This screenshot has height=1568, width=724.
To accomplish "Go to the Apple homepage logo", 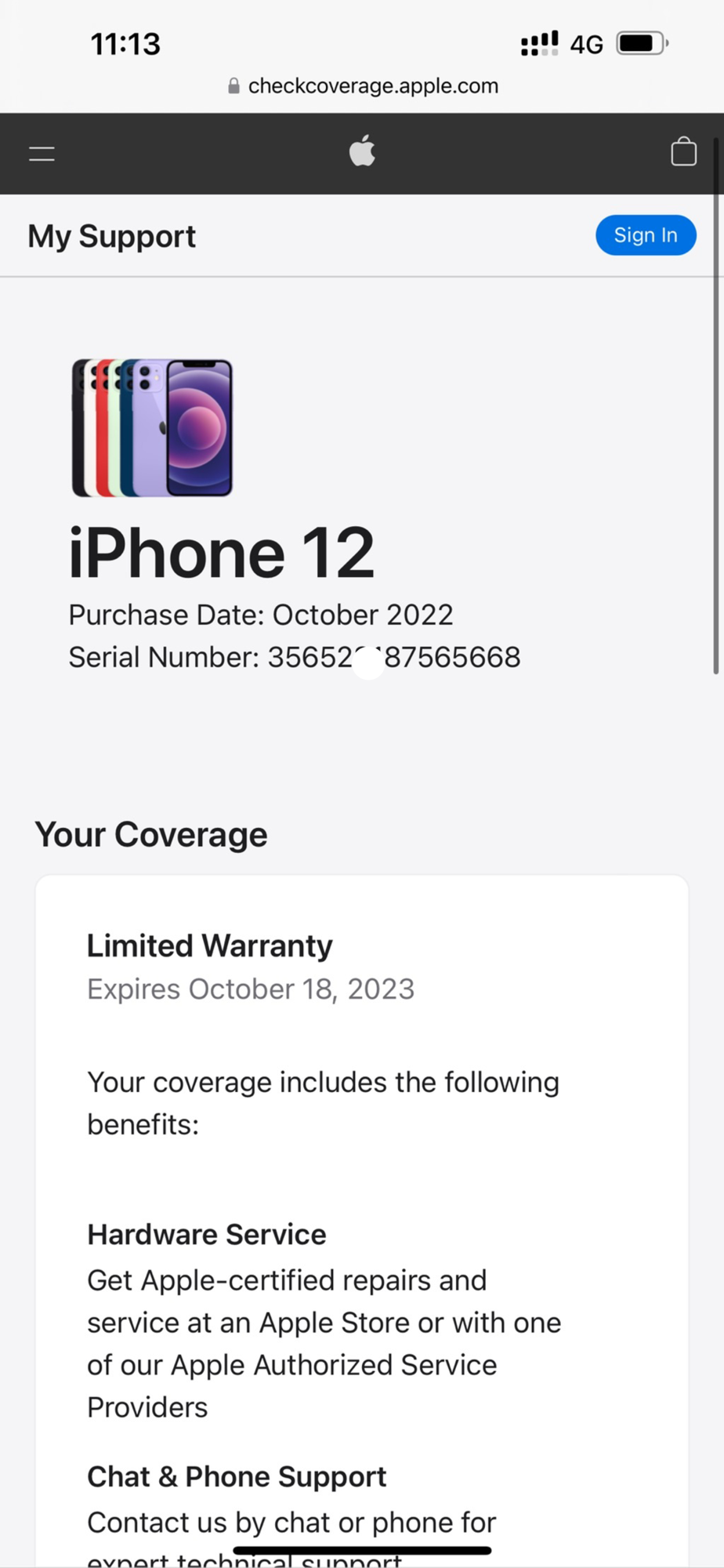I will pos(362,151).
